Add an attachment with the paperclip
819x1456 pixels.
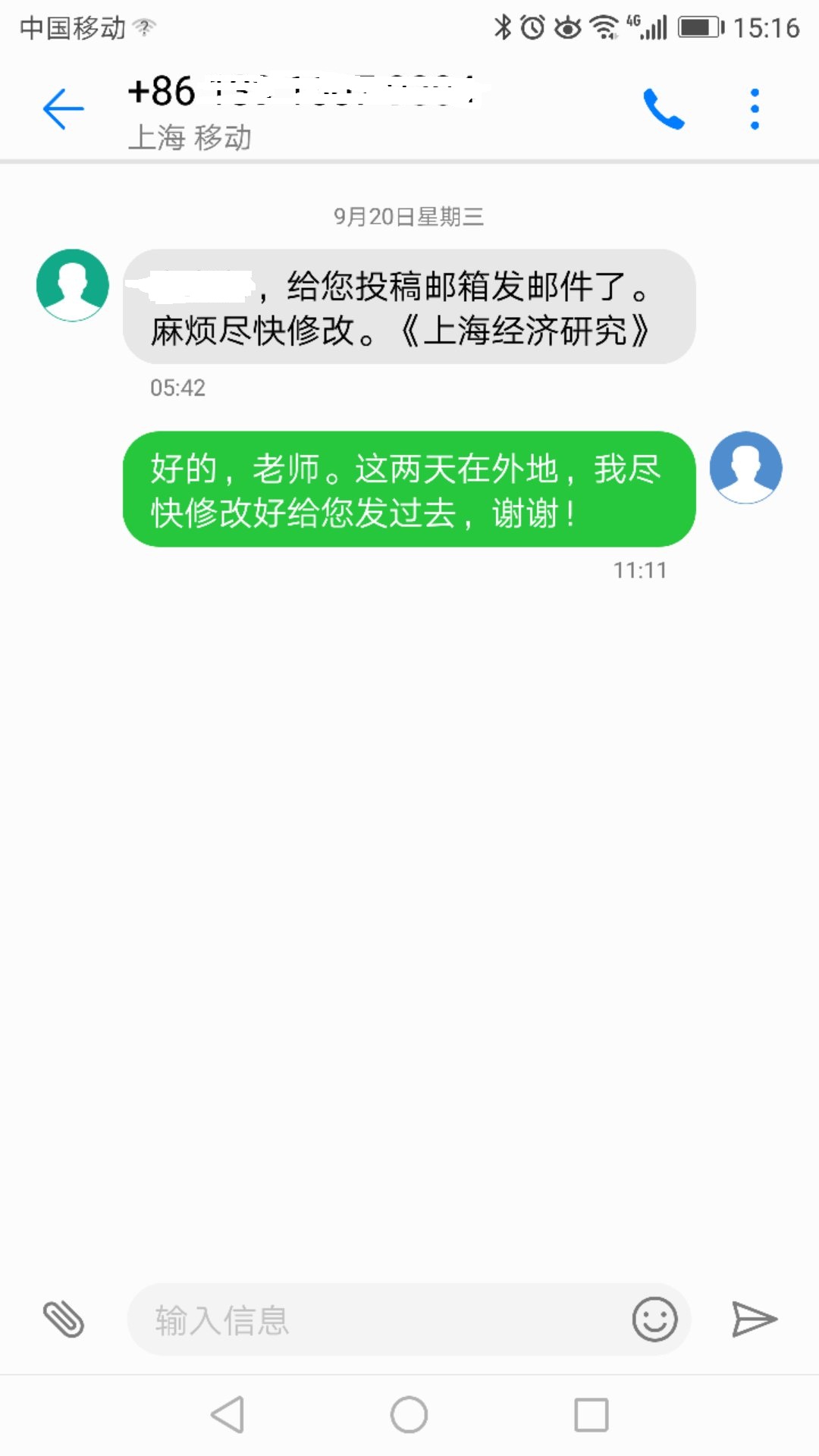pos(64,1319)
